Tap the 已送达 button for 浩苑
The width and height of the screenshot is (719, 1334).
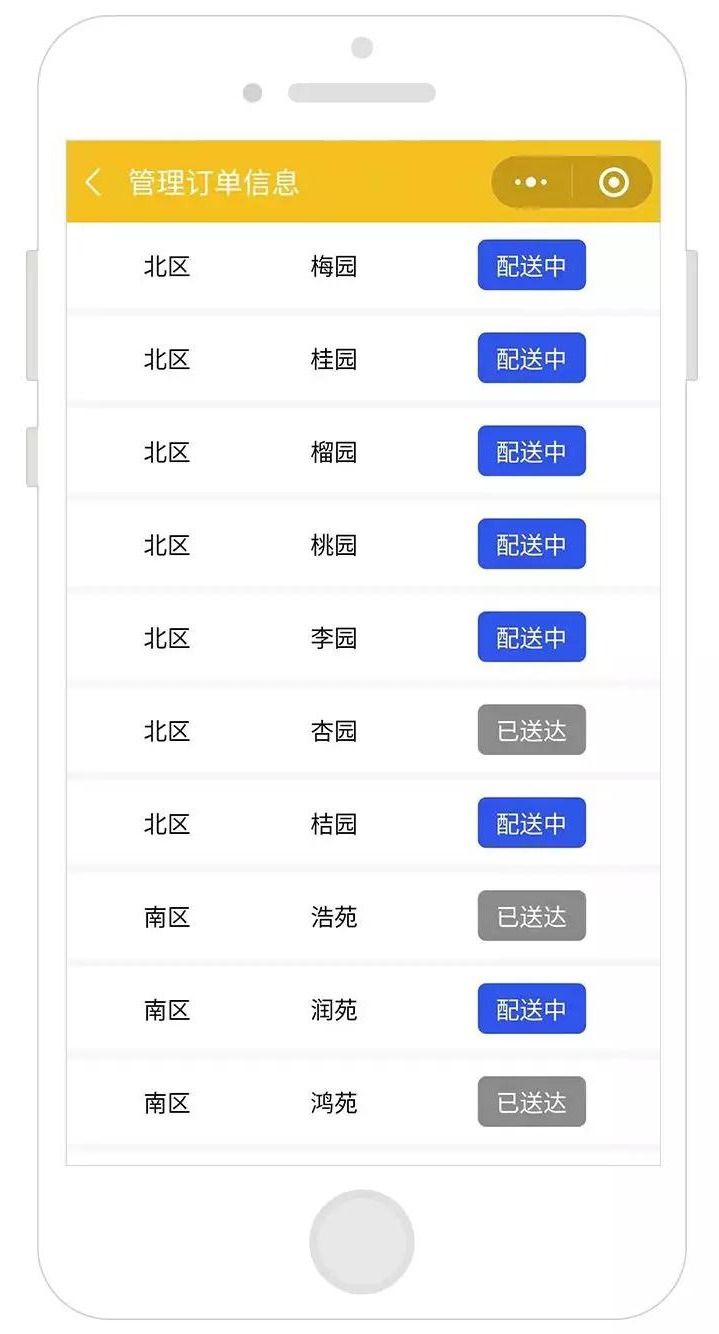(x=531, y=917)
